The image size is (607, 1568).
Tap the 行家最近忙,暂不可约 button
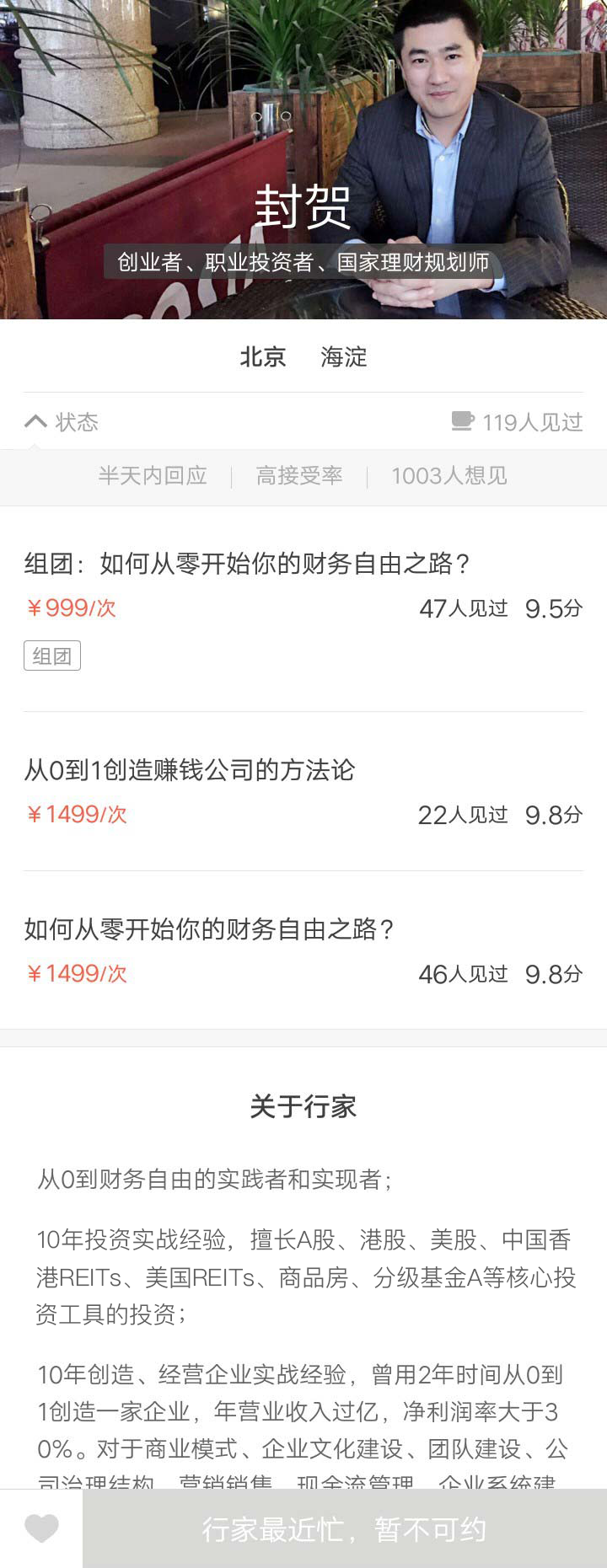point(344,1528)
